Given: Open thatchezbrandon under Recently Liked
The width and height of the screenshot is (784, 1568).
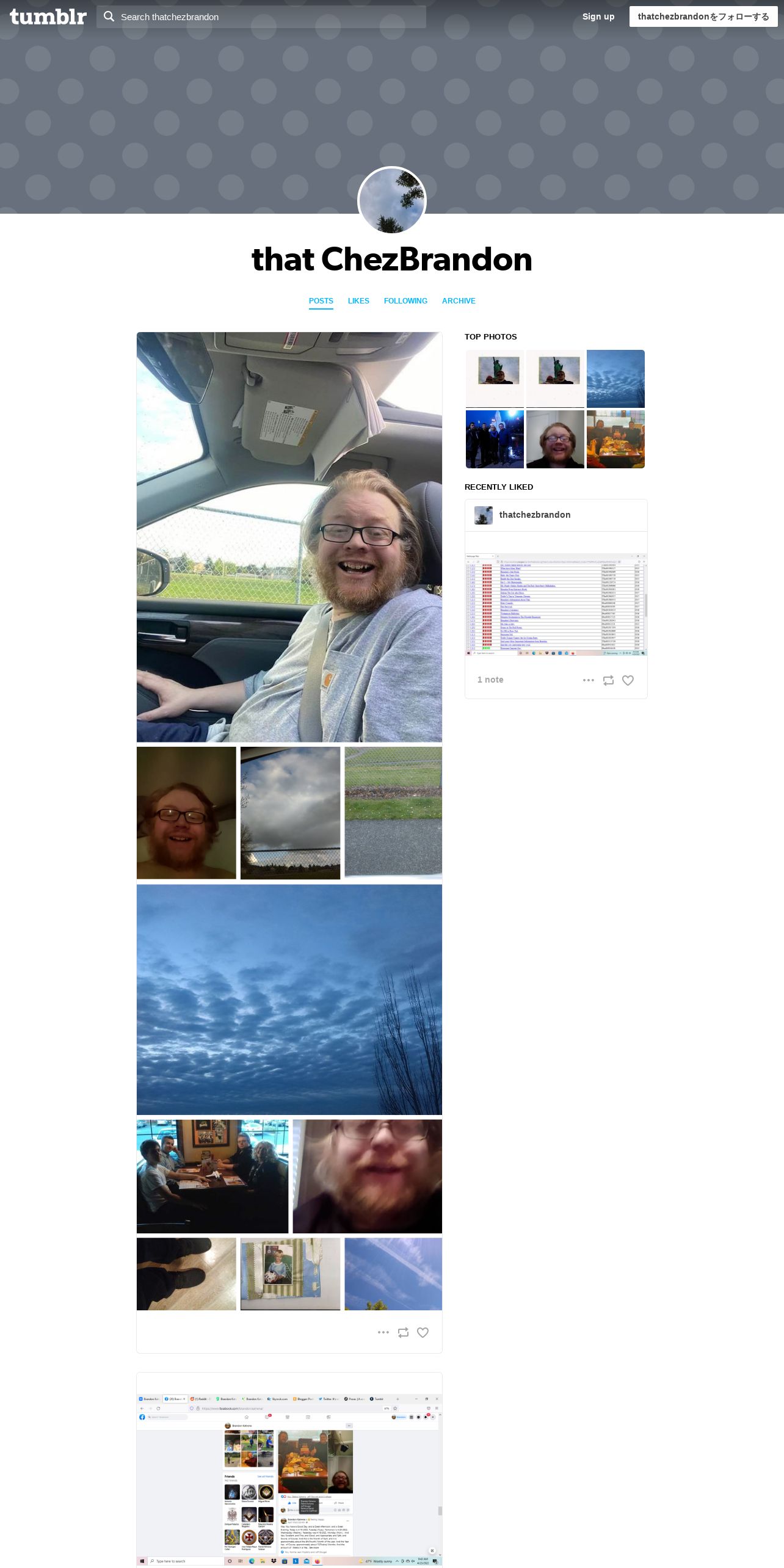Looking at the screenshot, I should pos(534,515).
